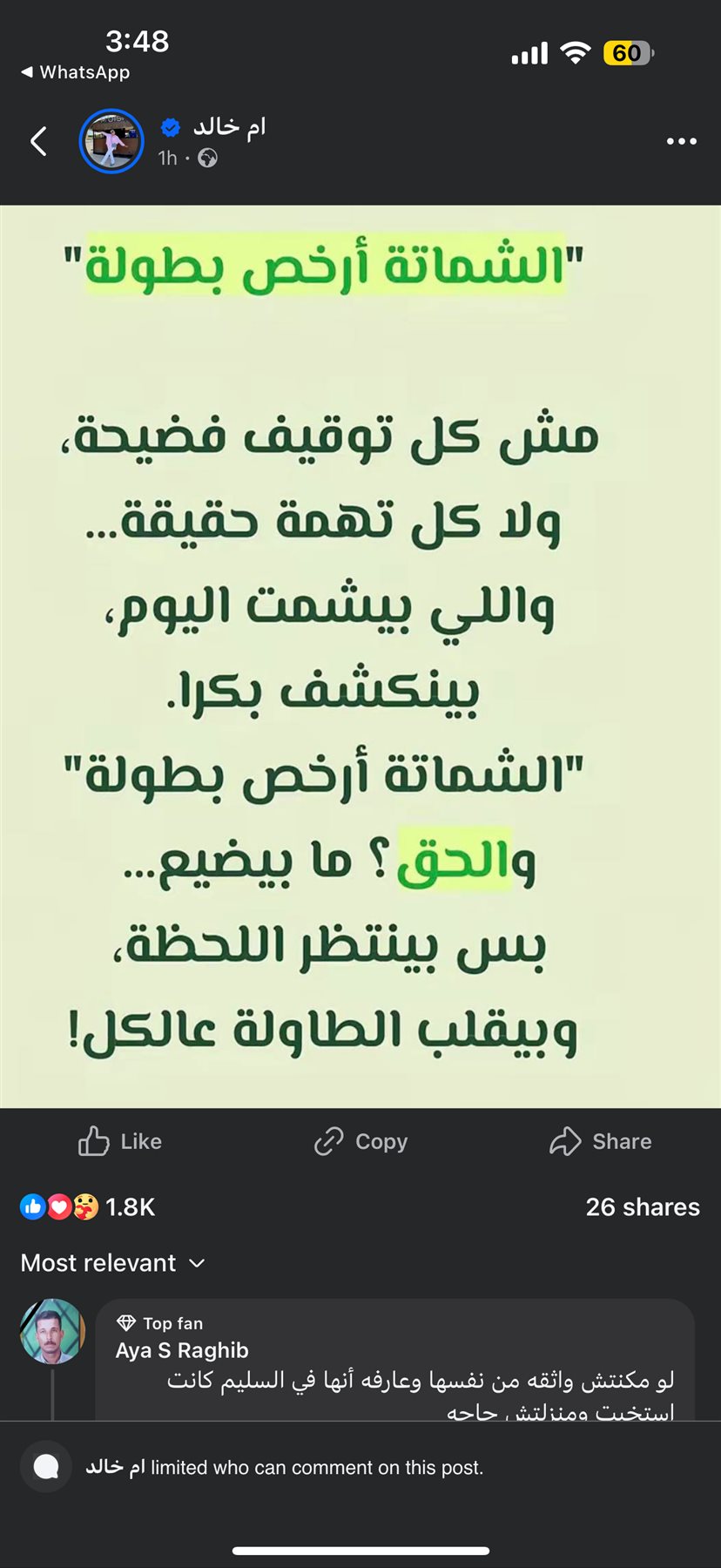Image resolution: width=721 pixels, height=1568 pixels.
Task: Return to WhatsApp via status bar link
Action: (x=76, y=72)
